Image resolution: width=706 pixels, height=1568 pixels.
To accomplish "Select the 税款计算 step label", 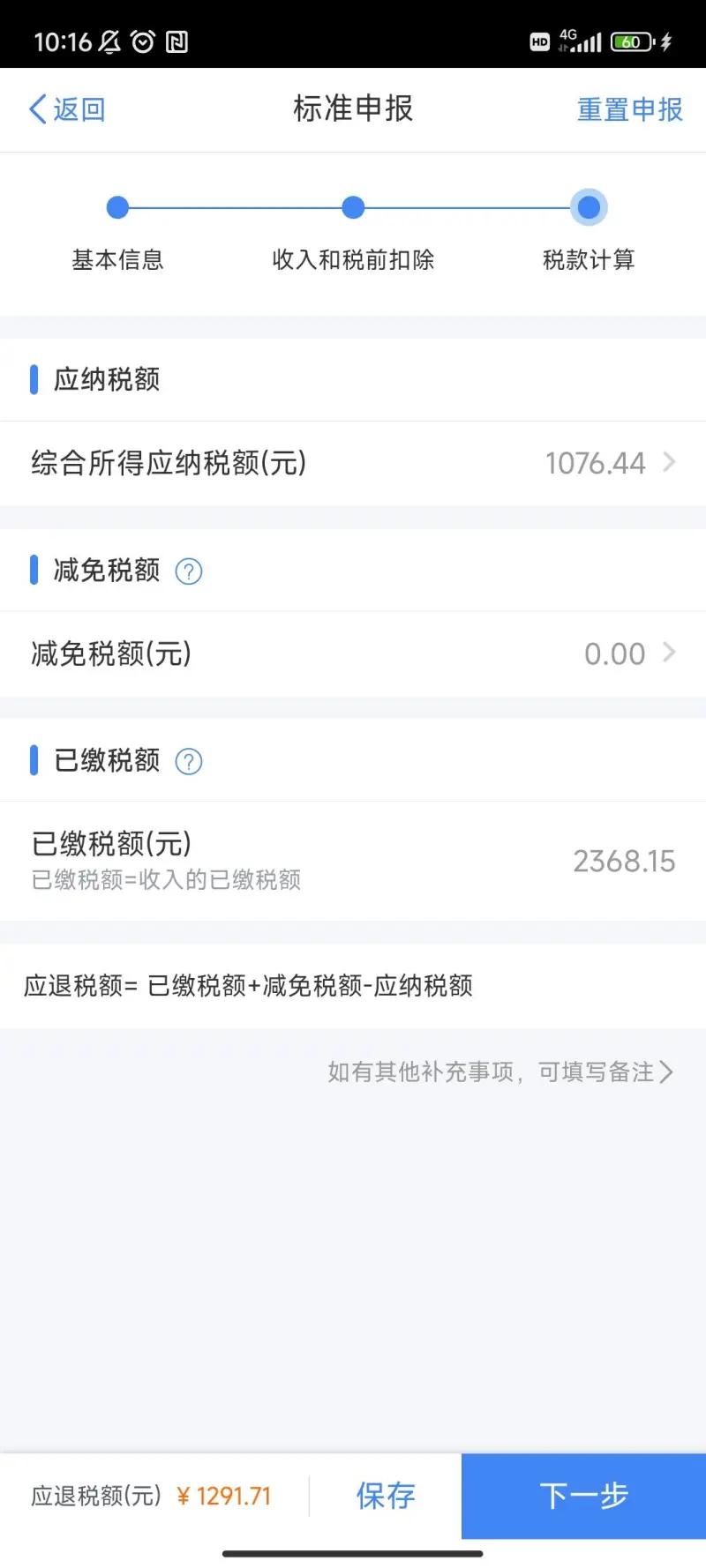I will [x=589, y=259].
